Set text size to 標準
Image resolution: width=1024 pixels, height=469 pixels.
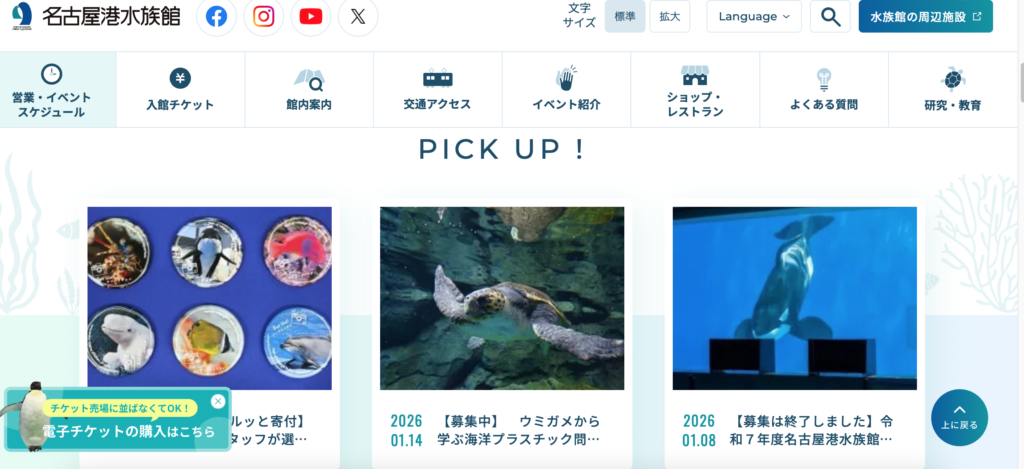625,16
